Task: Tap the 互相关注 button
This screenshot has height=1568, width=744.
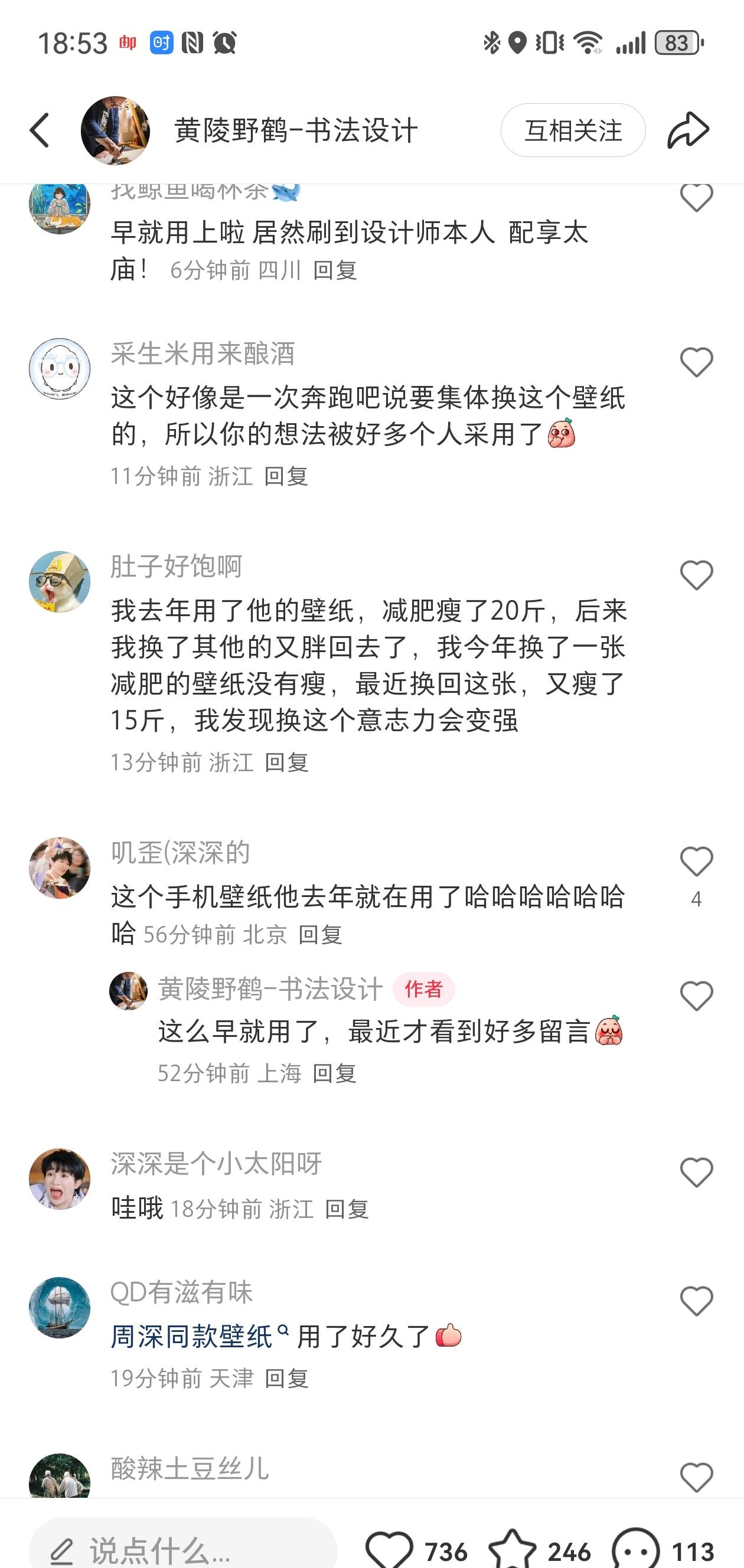Action: pos(572,130)
